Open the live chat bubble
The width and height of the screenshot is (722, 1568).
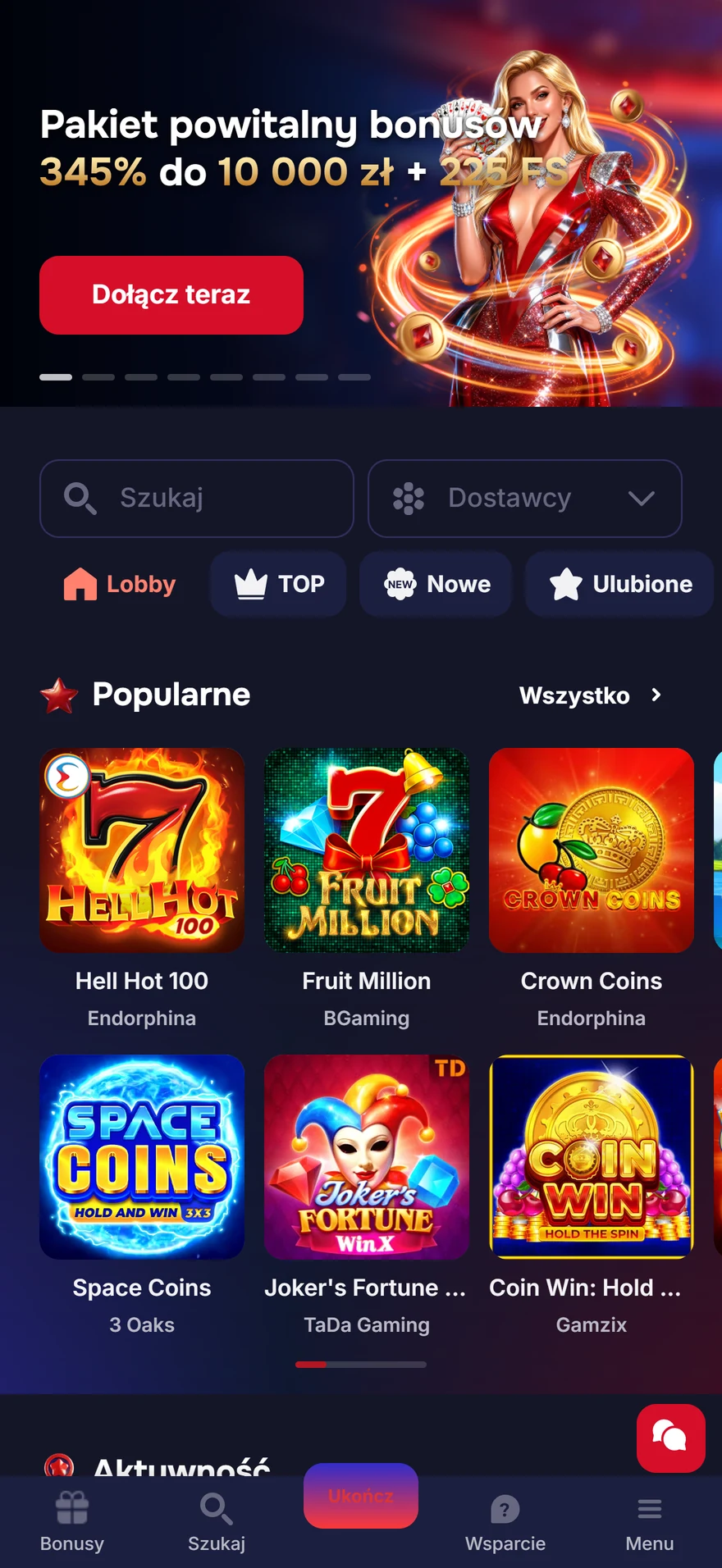[671, 1438]
